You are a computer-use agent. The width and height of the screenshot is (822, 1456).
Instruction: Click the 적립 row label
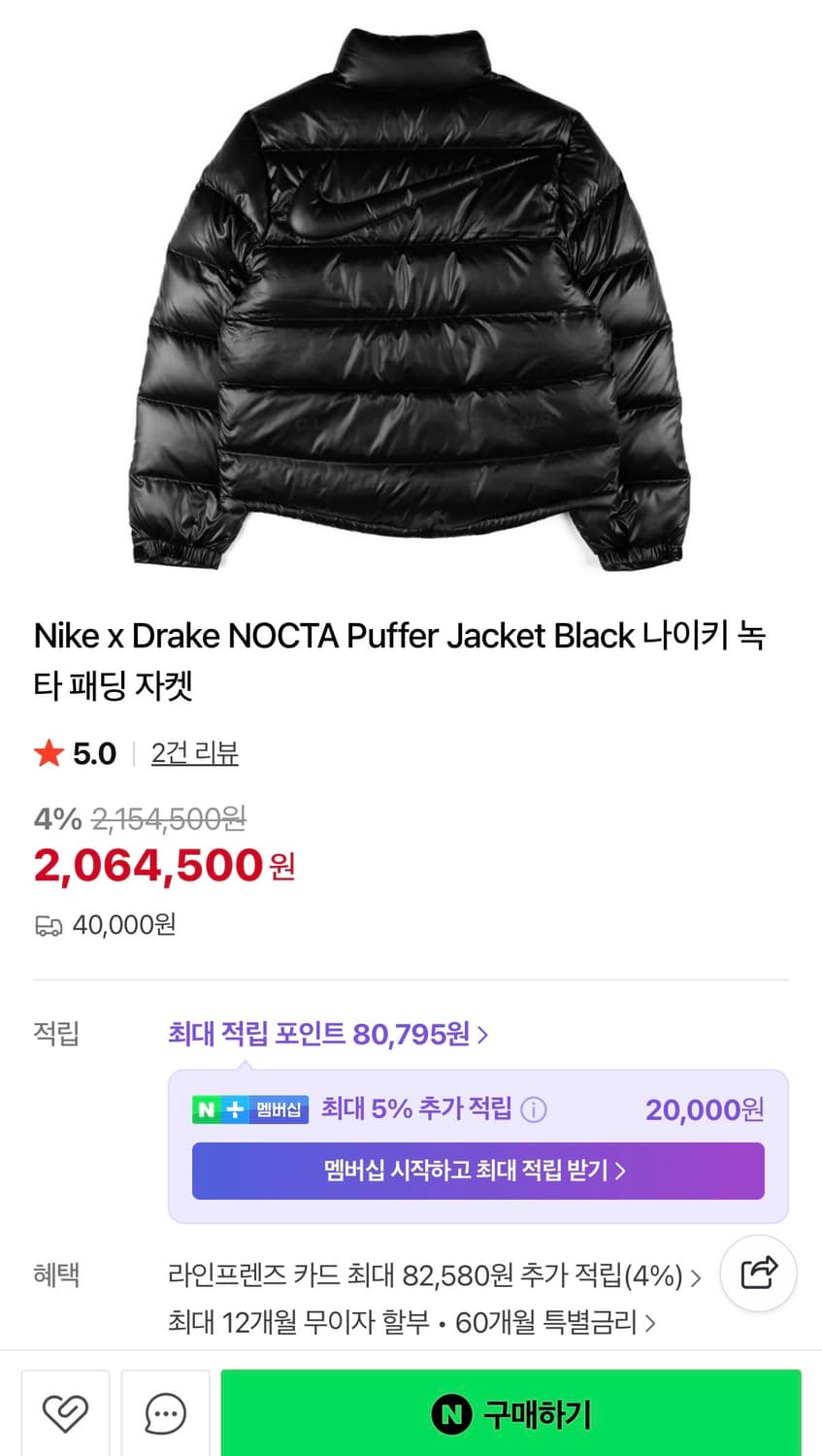(x=56, y=1034)
